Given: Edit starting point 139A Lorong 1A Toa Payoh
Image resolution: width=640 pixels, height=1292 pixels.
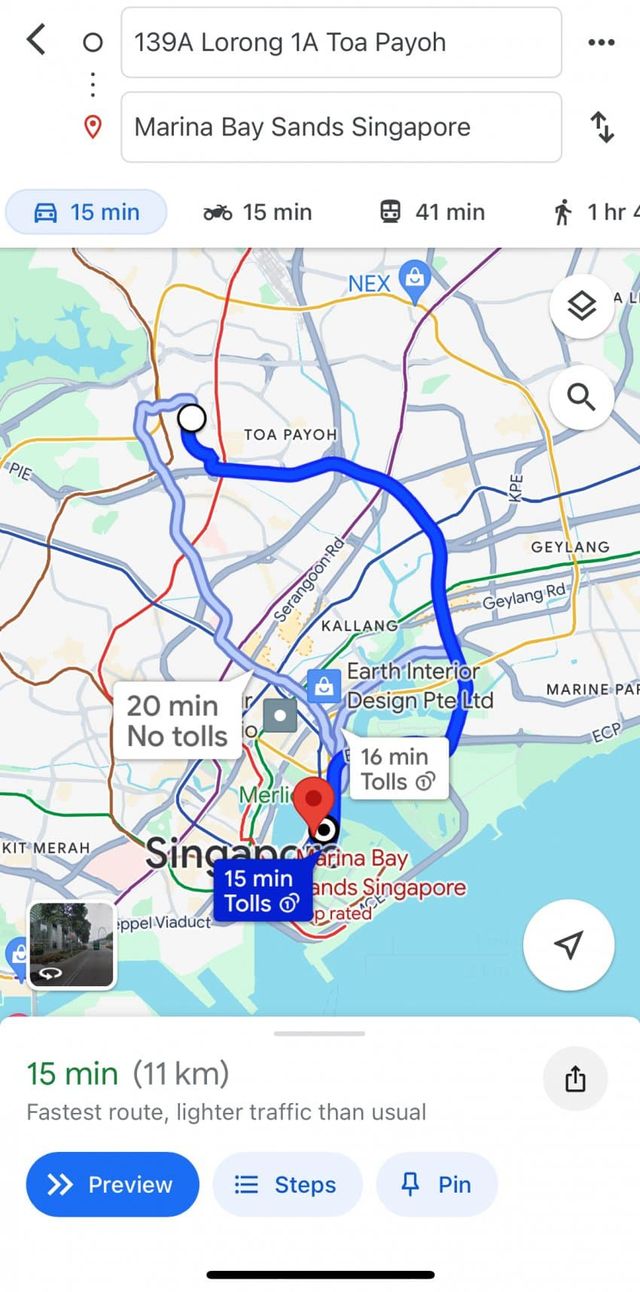Looking at the screenshot, I should point(340,43).
